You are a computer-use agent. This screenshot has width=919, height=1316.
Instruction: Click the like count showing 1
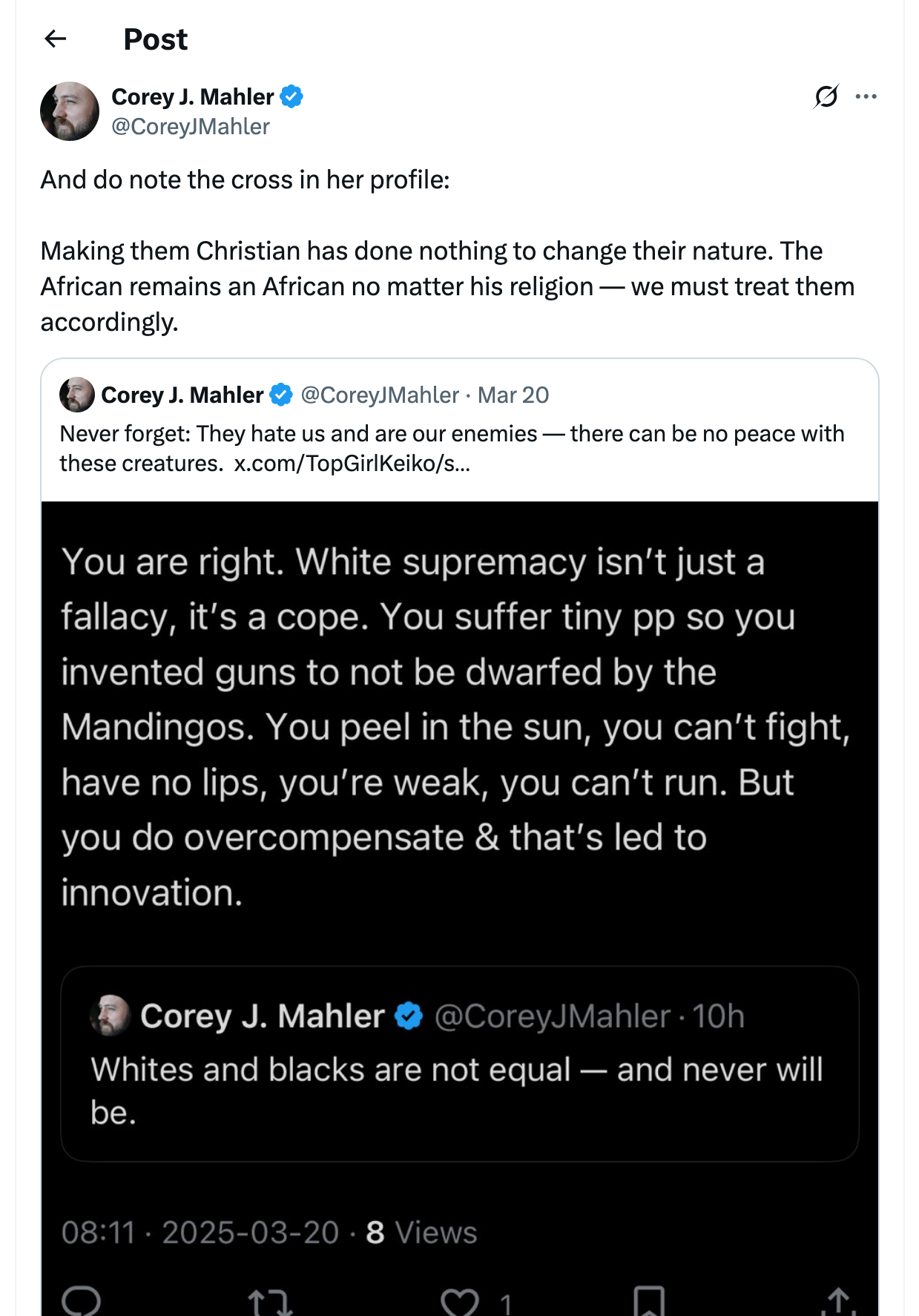tap(506, 1305)
